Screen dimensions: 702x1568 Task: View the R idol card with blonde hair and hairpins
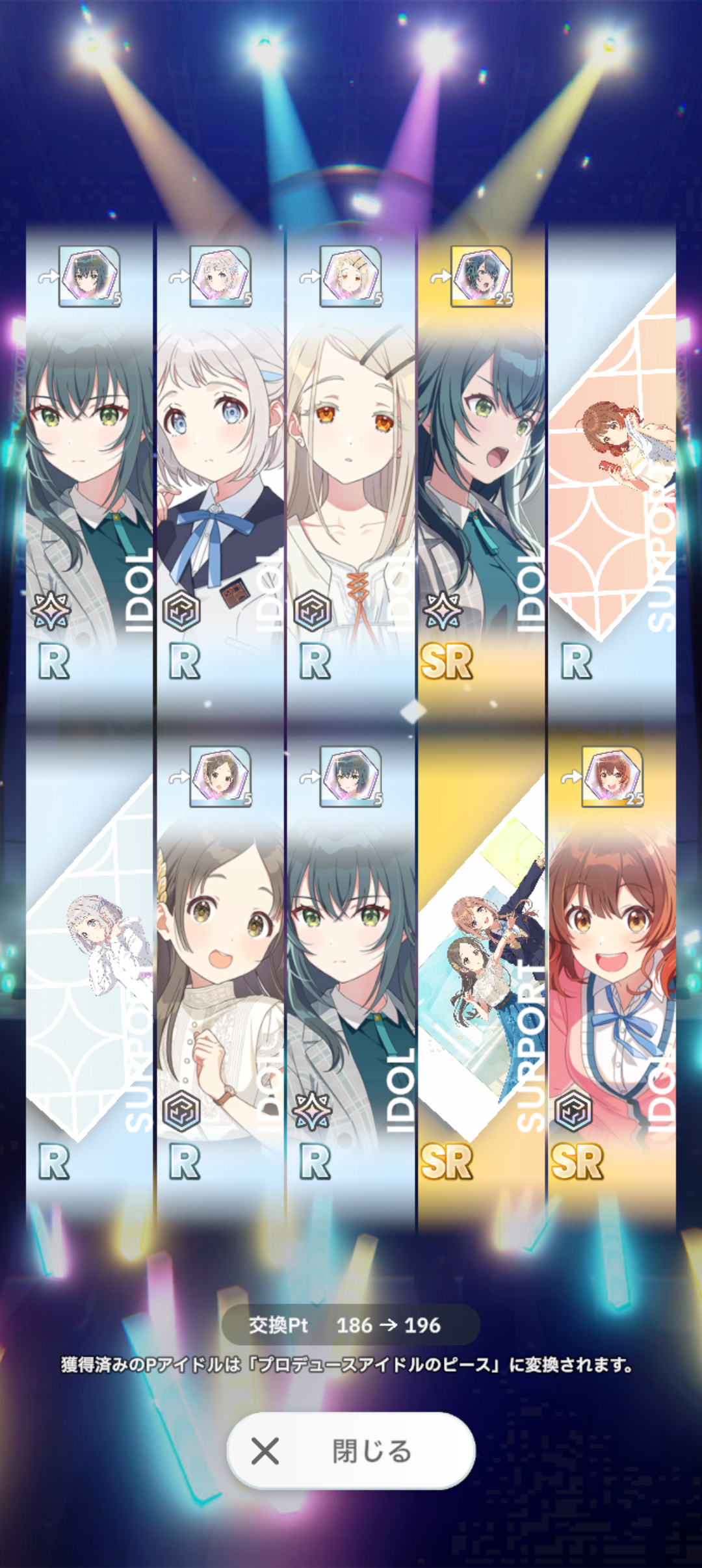350,469
